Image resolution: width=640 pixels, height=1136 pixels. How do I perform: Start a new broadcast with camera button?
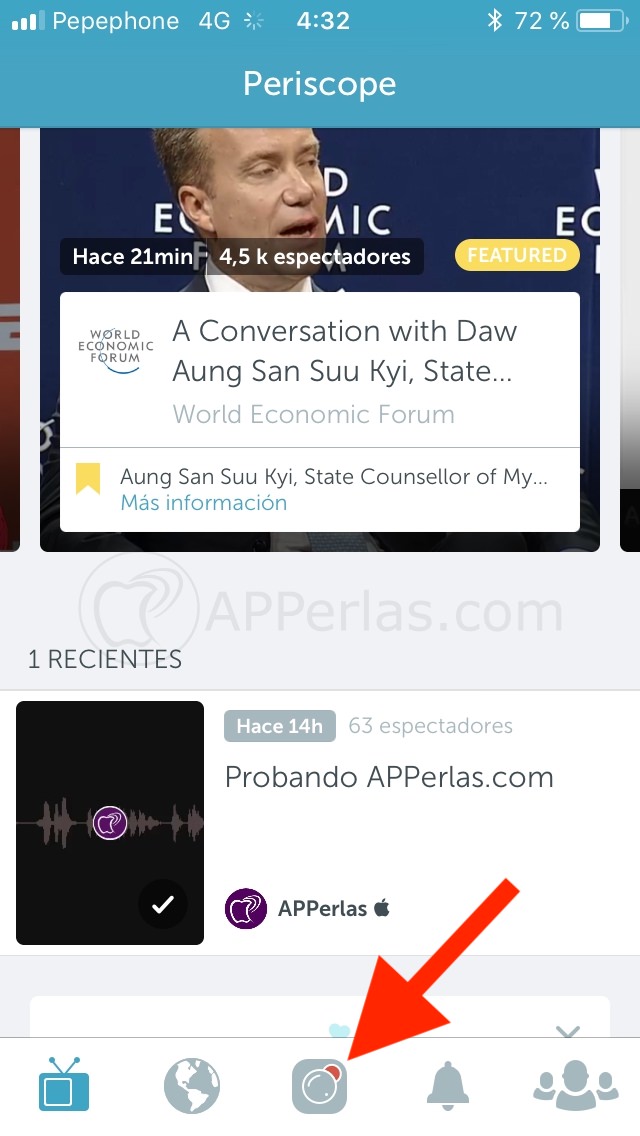[x=319, y=1087]
